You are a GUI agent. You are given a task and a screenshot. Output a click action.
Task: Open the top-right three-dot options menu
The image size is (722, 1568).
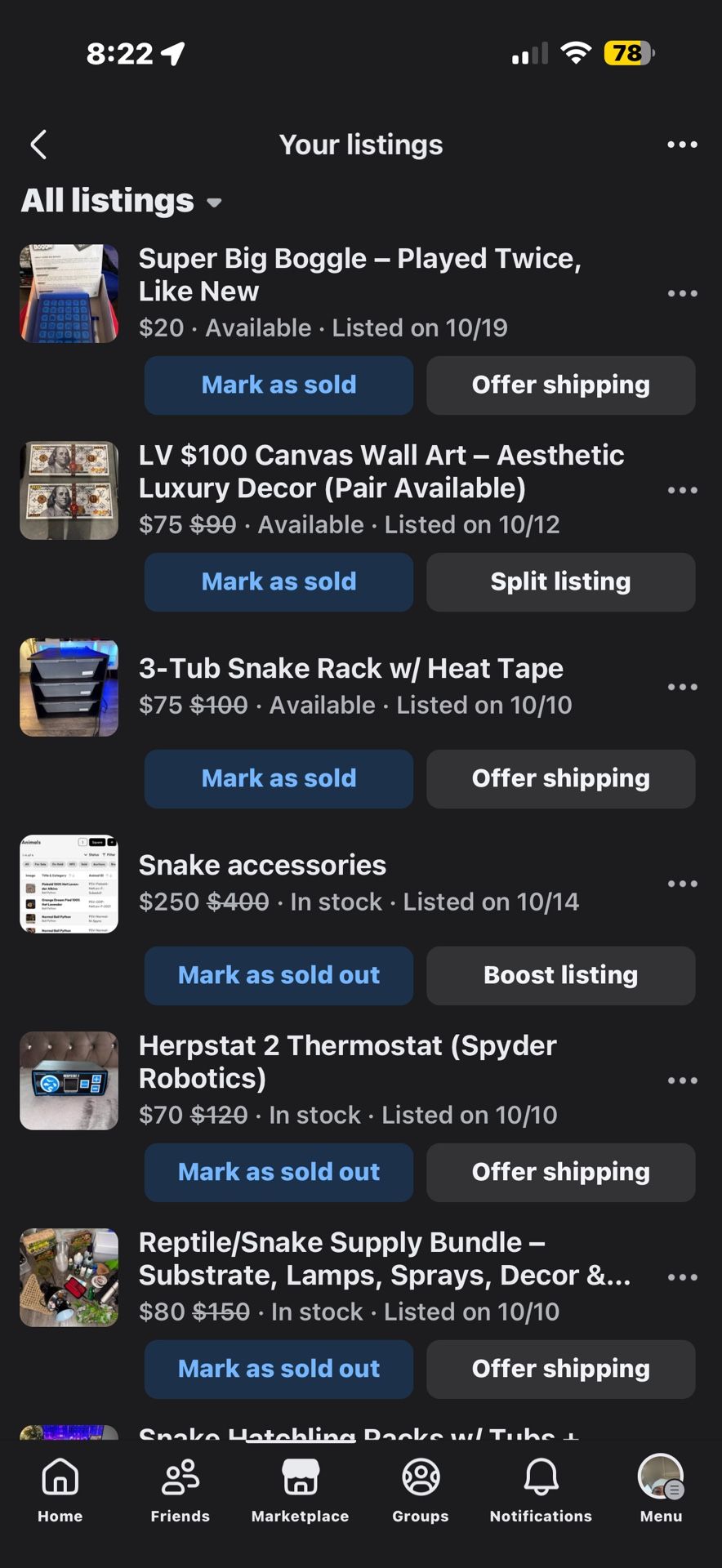click(x=682, y=144)
